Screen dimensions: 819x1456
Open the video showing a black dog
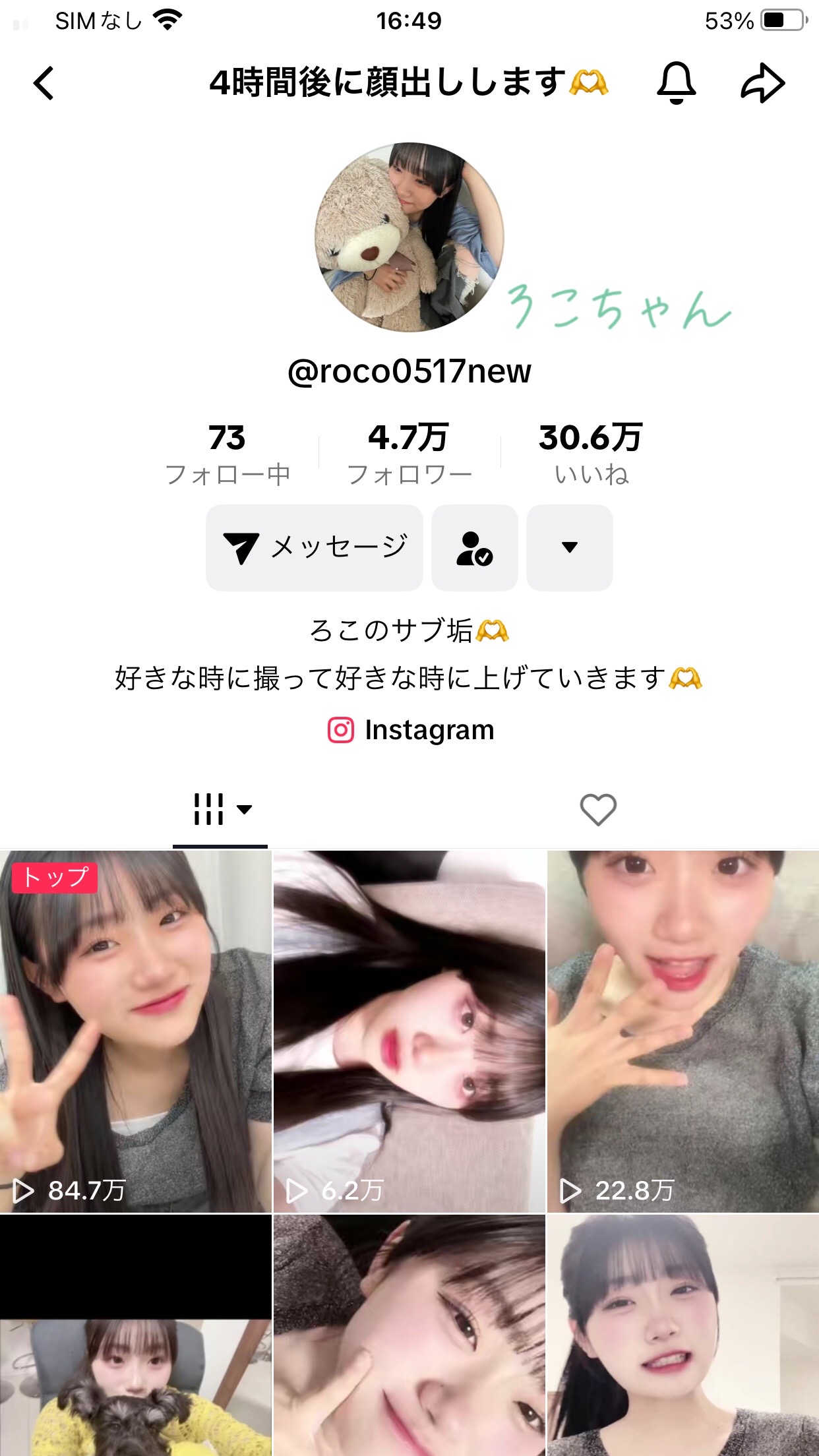pyautogui.click(x=136, y=1335)
